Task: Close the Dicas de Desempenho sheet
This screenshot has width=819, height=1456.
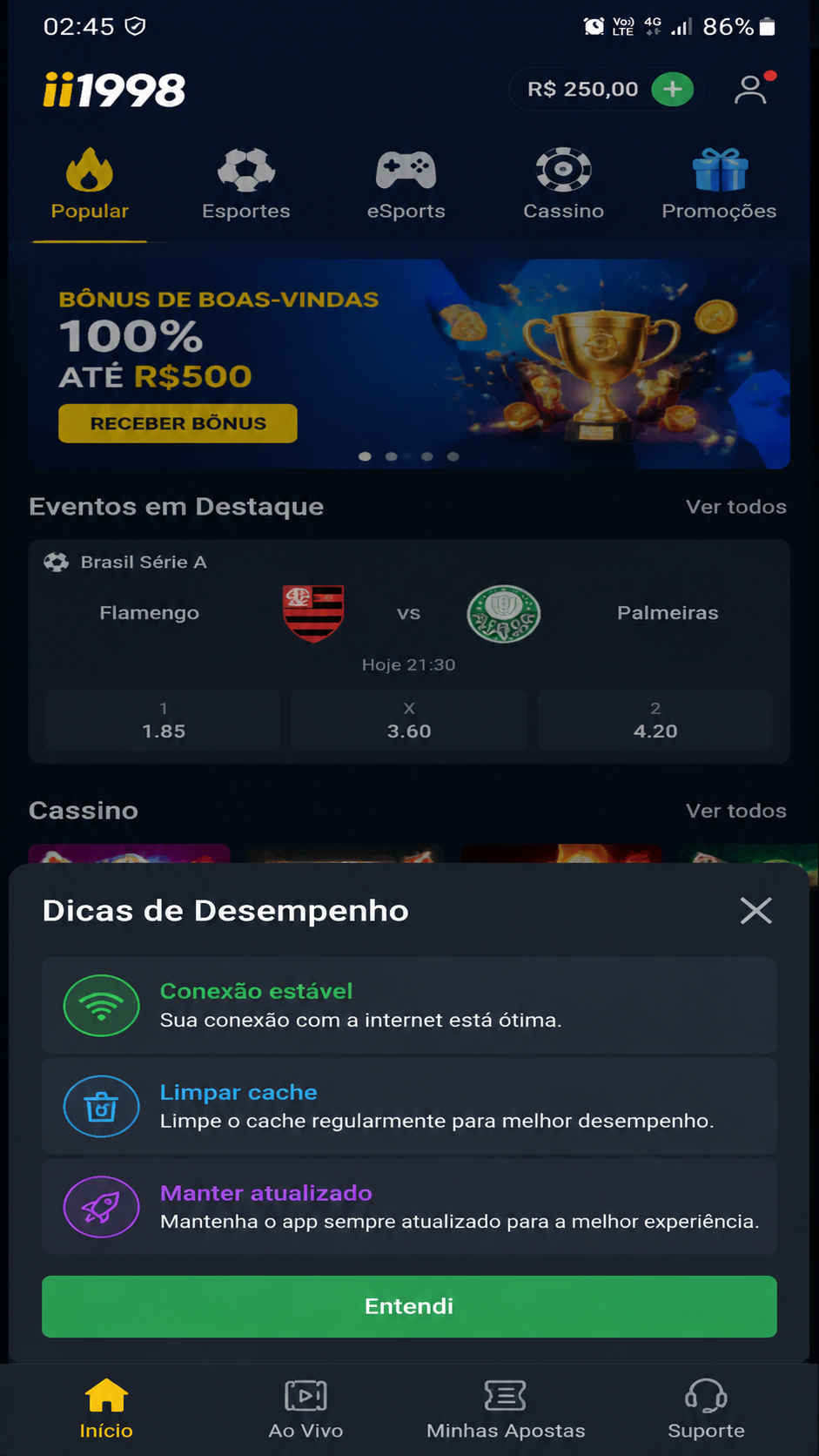Action: [755, 911]
